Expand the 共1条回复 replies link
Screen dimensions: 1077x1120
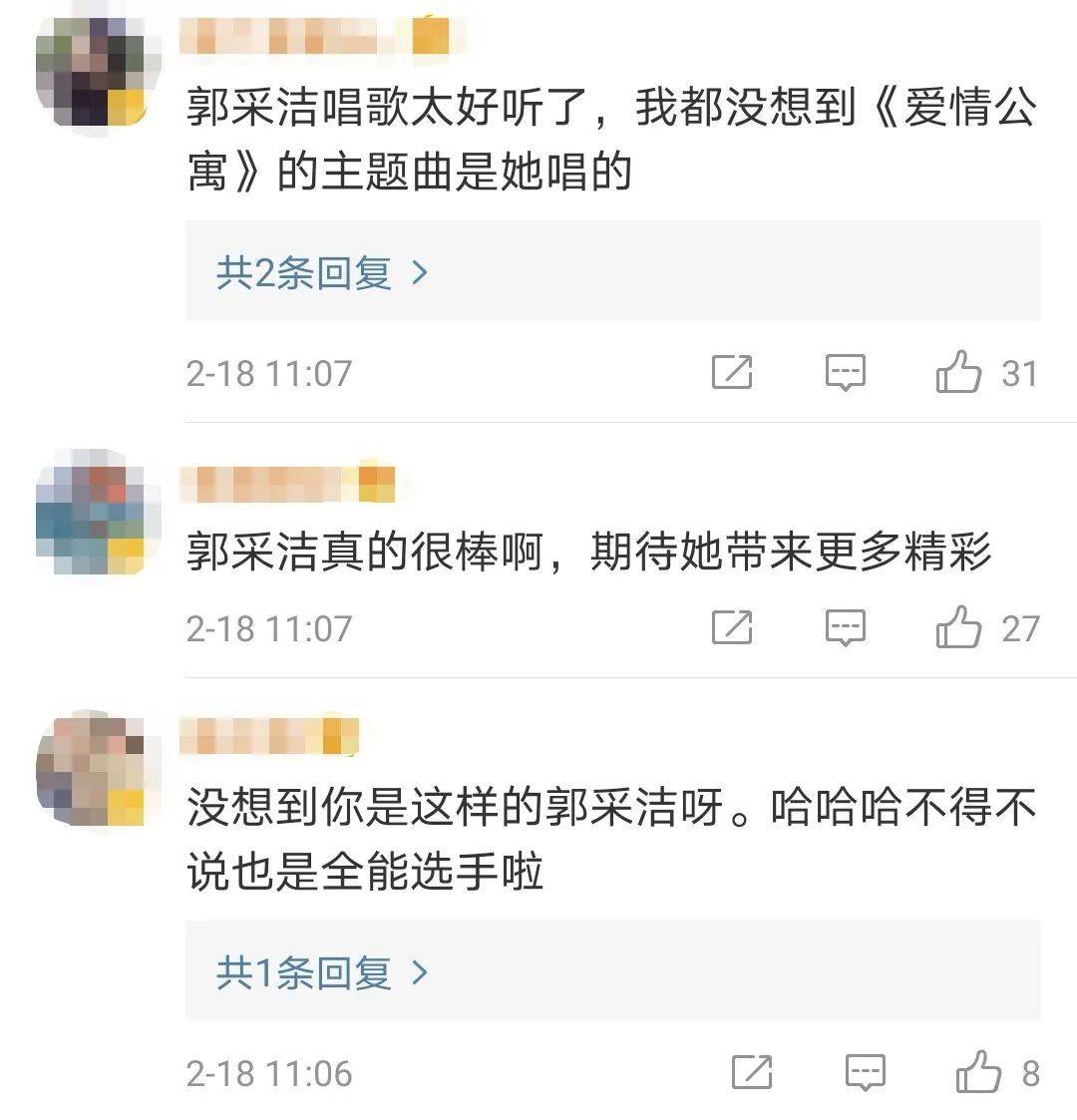point(321,972)
